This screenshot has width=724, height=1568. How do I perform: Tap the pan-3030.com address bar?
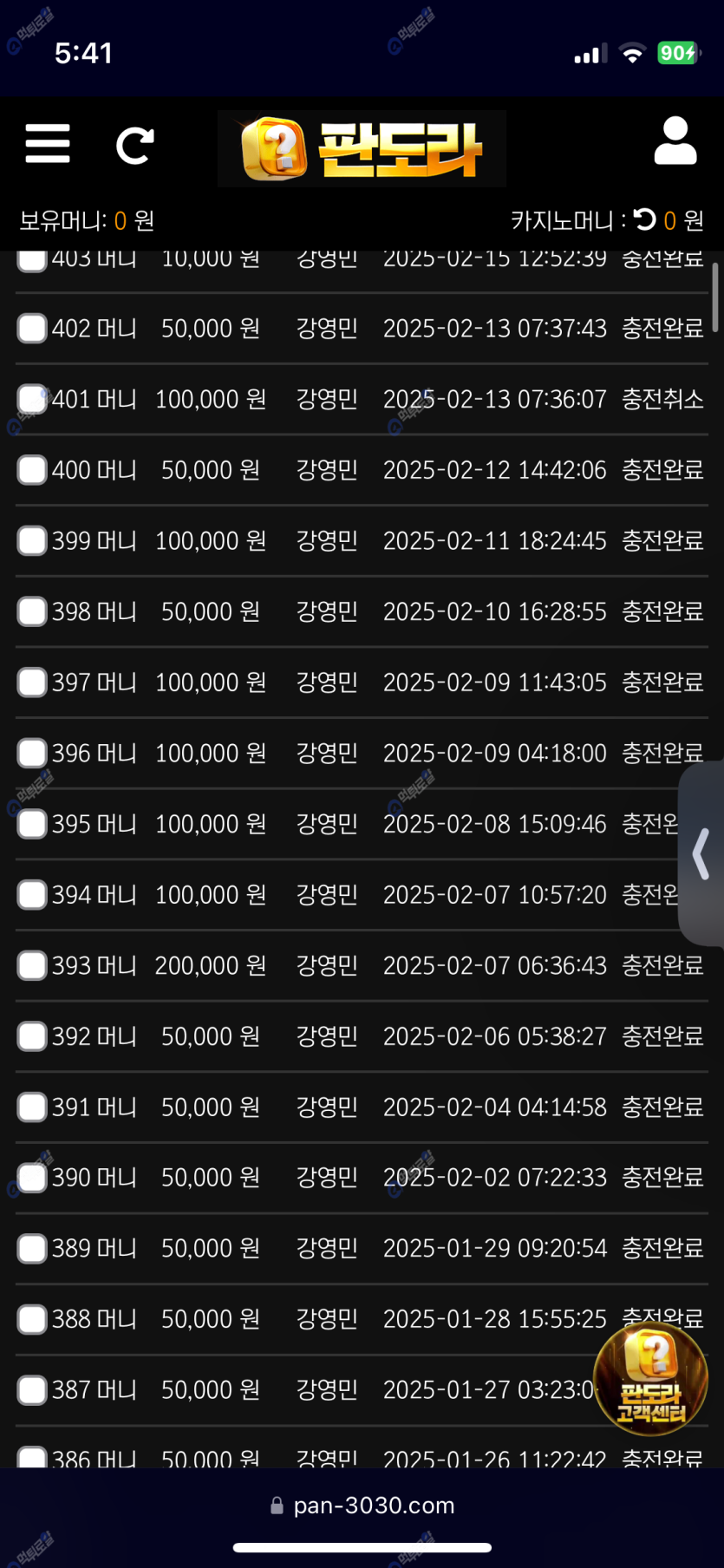click(x=362, y=1506)
